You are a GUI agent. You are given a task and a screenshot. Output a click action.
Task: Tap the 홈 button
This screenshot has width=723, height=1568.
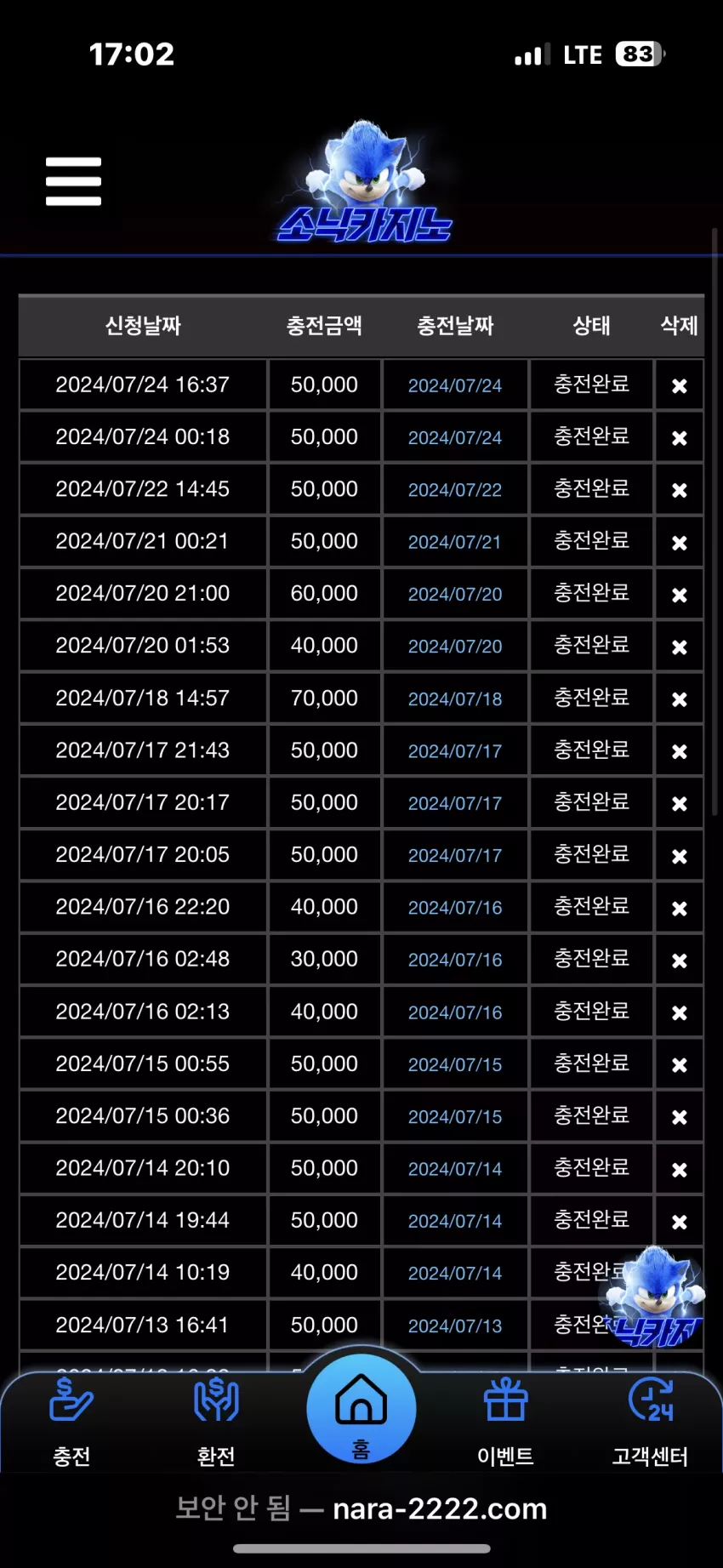pos(361,1410)
